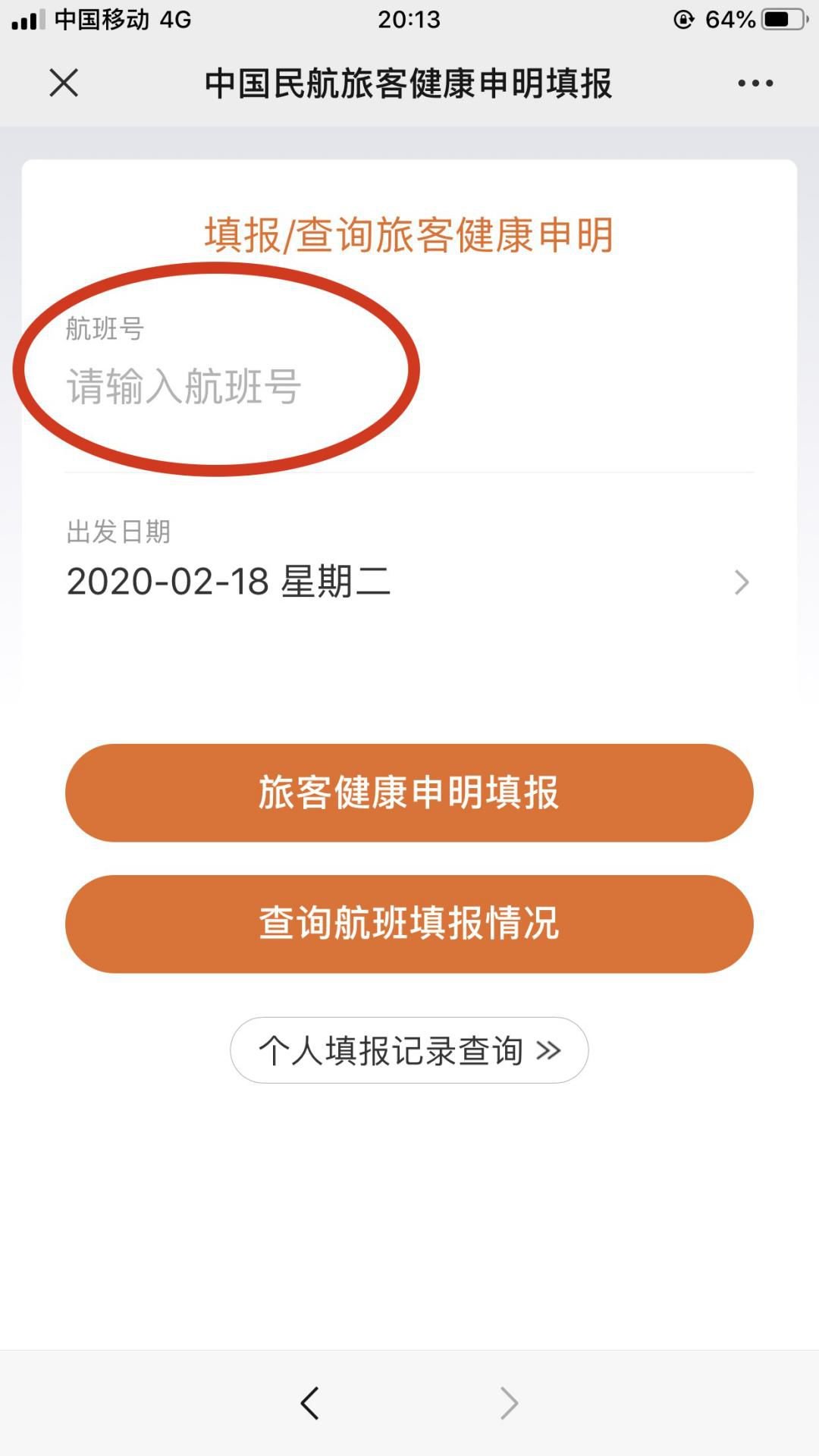Close the health declaration web page
Screen dimensions: 819x1456
64,83
